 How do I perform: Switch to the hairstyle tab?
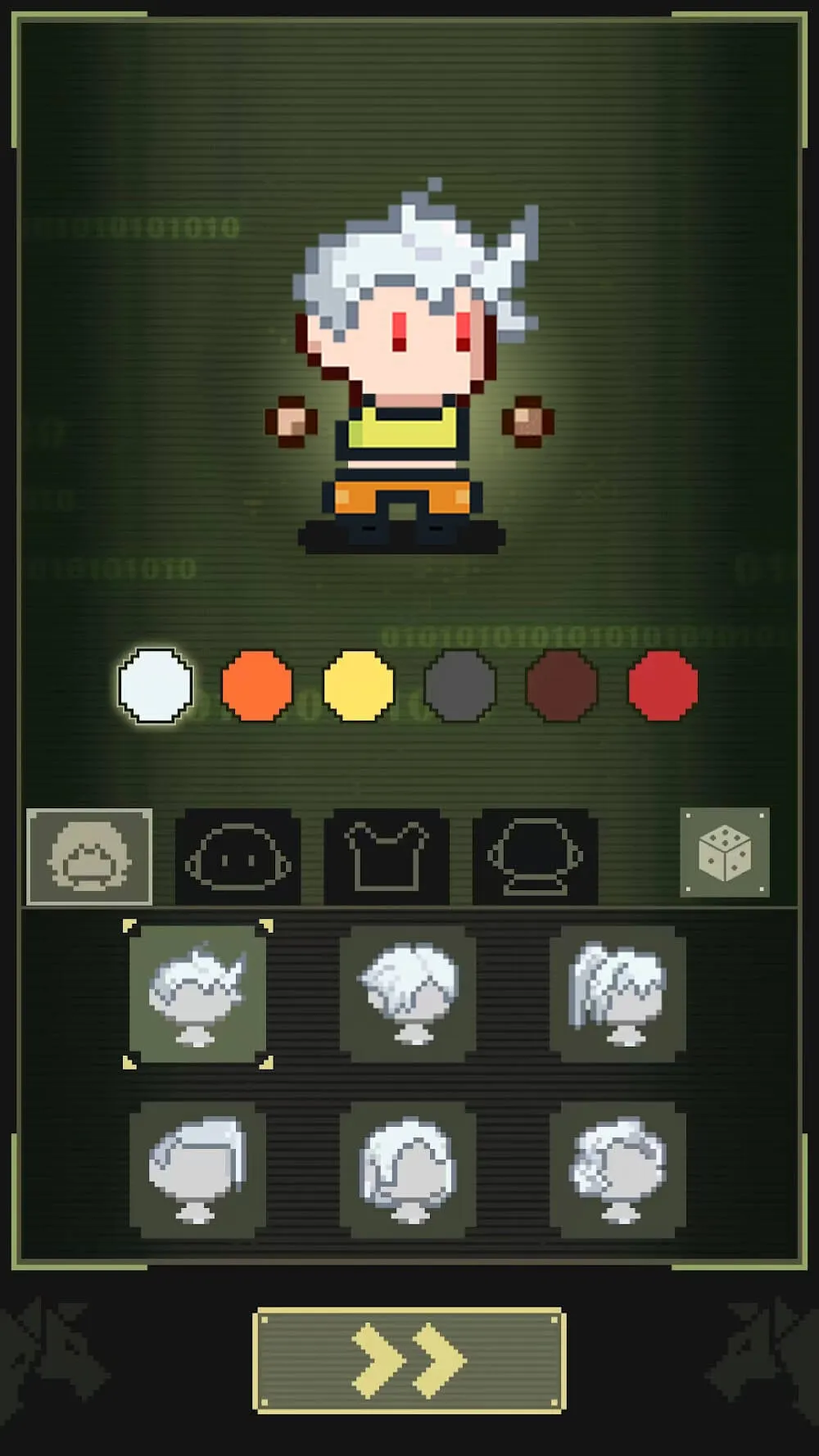(x=89, y=857)
